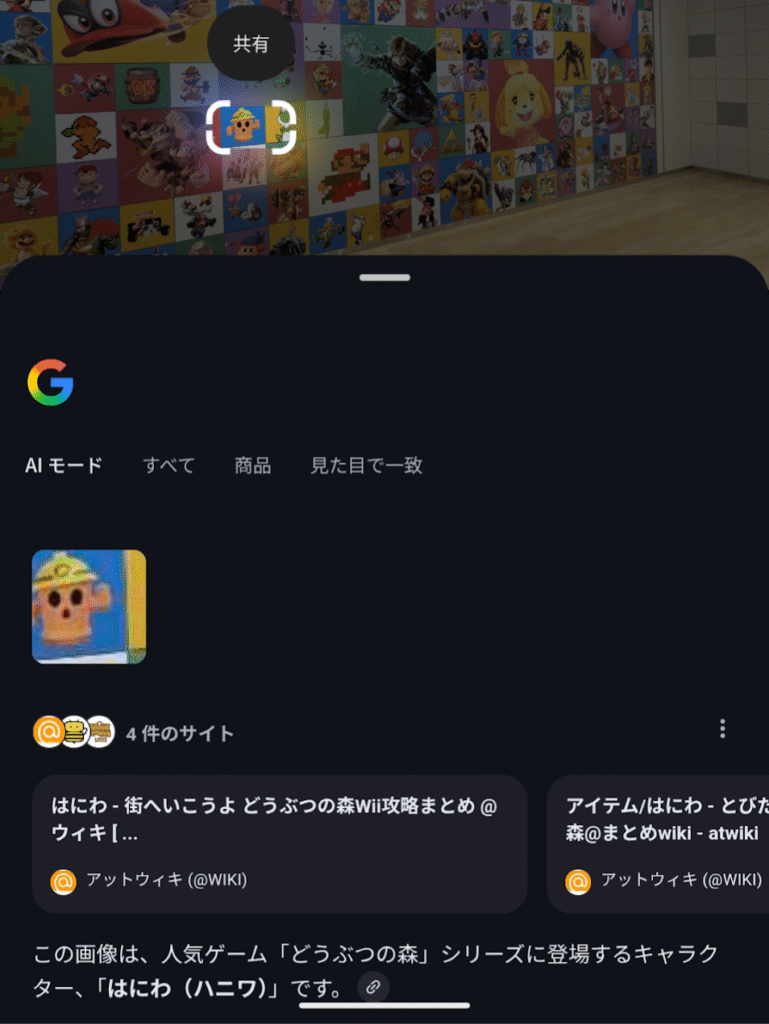The image size is (769, 1024).
Task: Switch to the すべて tab
Action: (x=169, y=465)
